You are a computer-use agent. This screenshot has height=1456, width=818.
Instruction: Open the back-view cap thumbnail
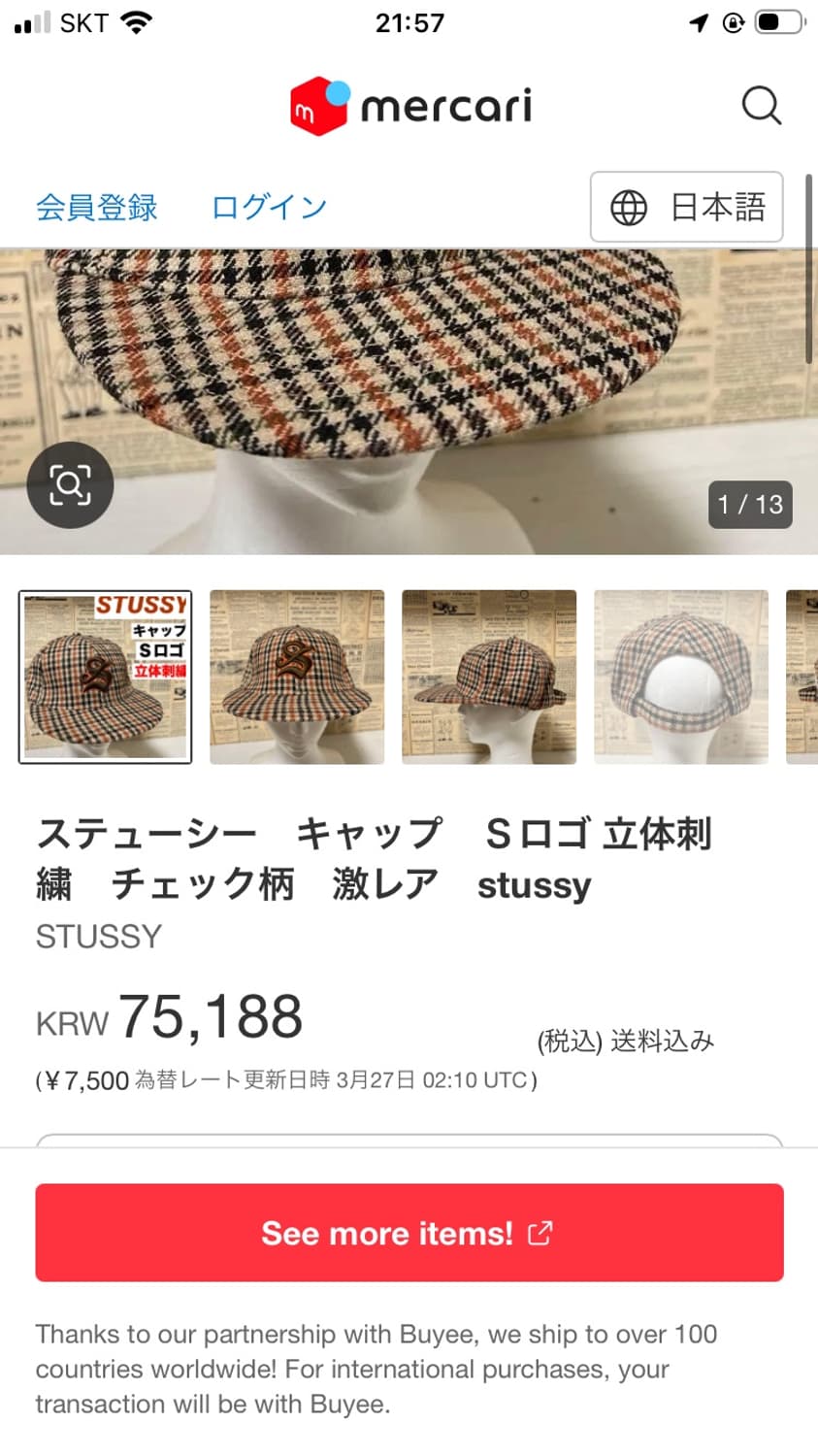click(680, 675)
